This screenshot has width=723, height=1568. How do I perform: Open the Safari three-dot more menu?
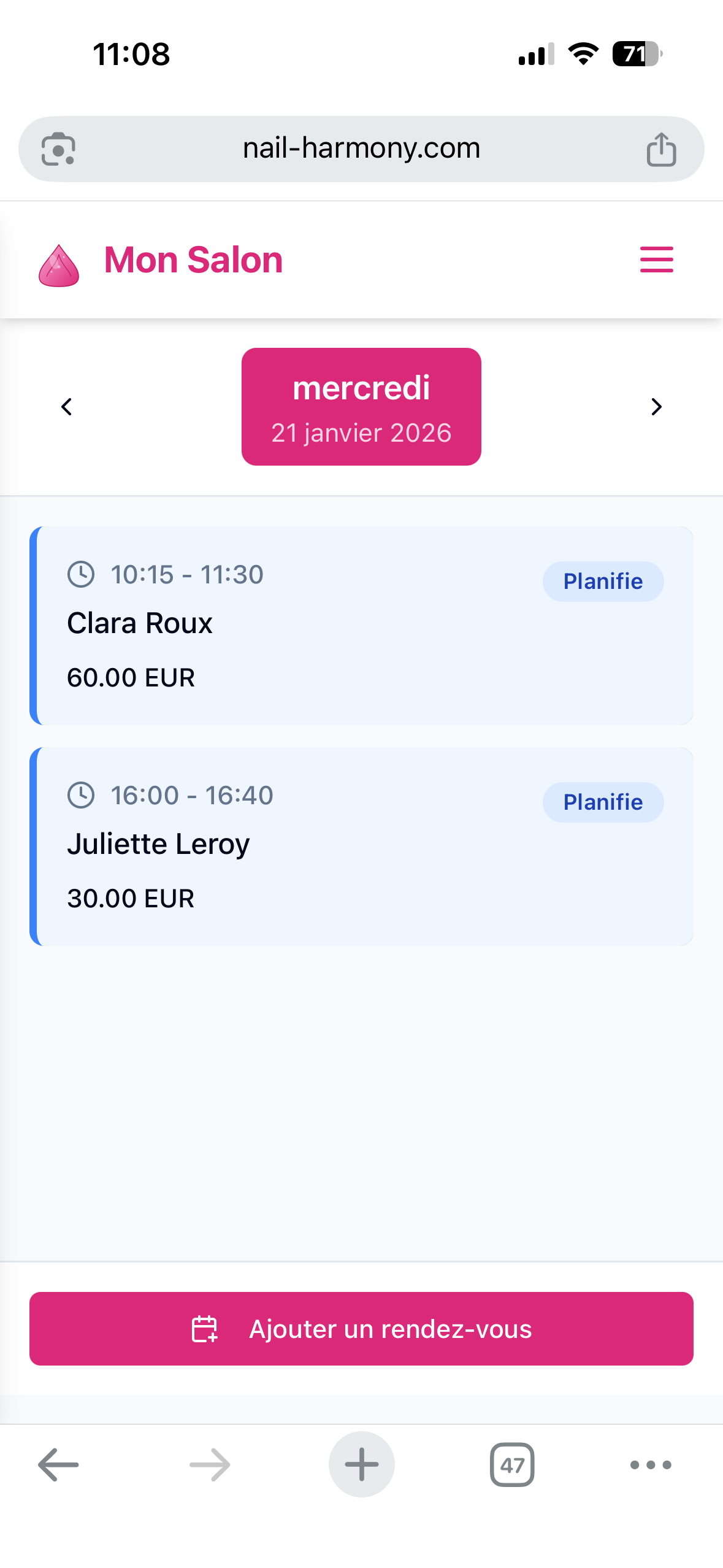point(650,1465)
